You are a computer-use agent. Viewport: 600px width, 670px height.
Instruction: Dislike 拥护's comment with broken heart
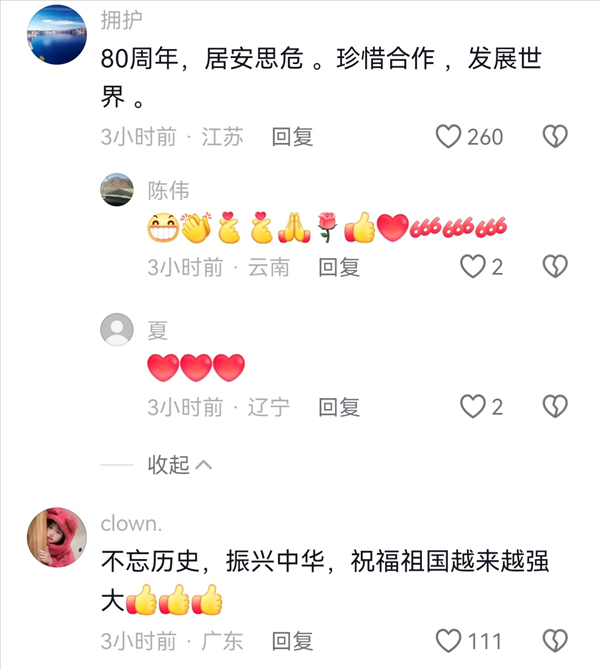coord(555,137)
